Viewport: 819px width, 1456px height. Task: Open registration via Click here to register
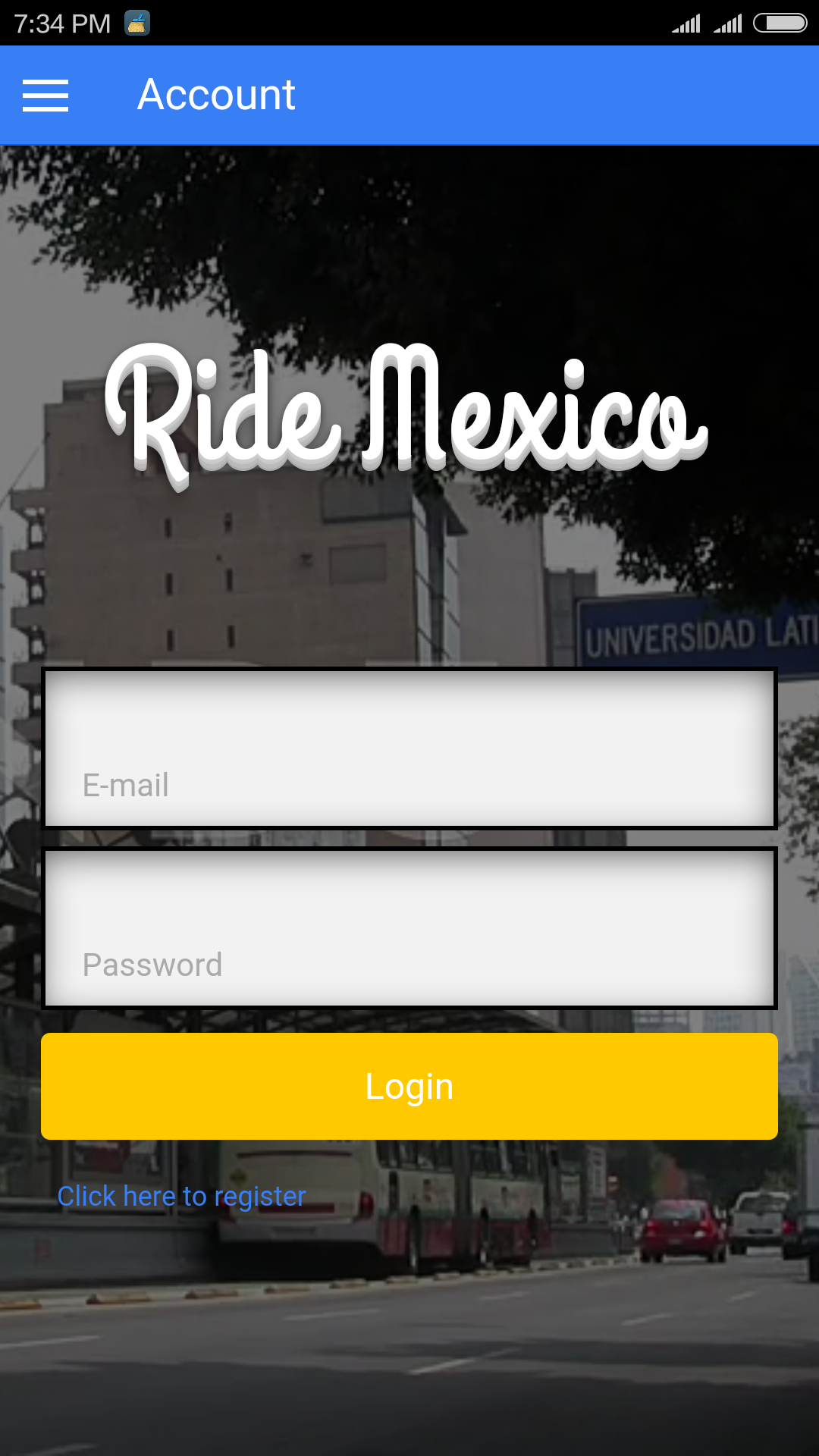point(182,1195)
